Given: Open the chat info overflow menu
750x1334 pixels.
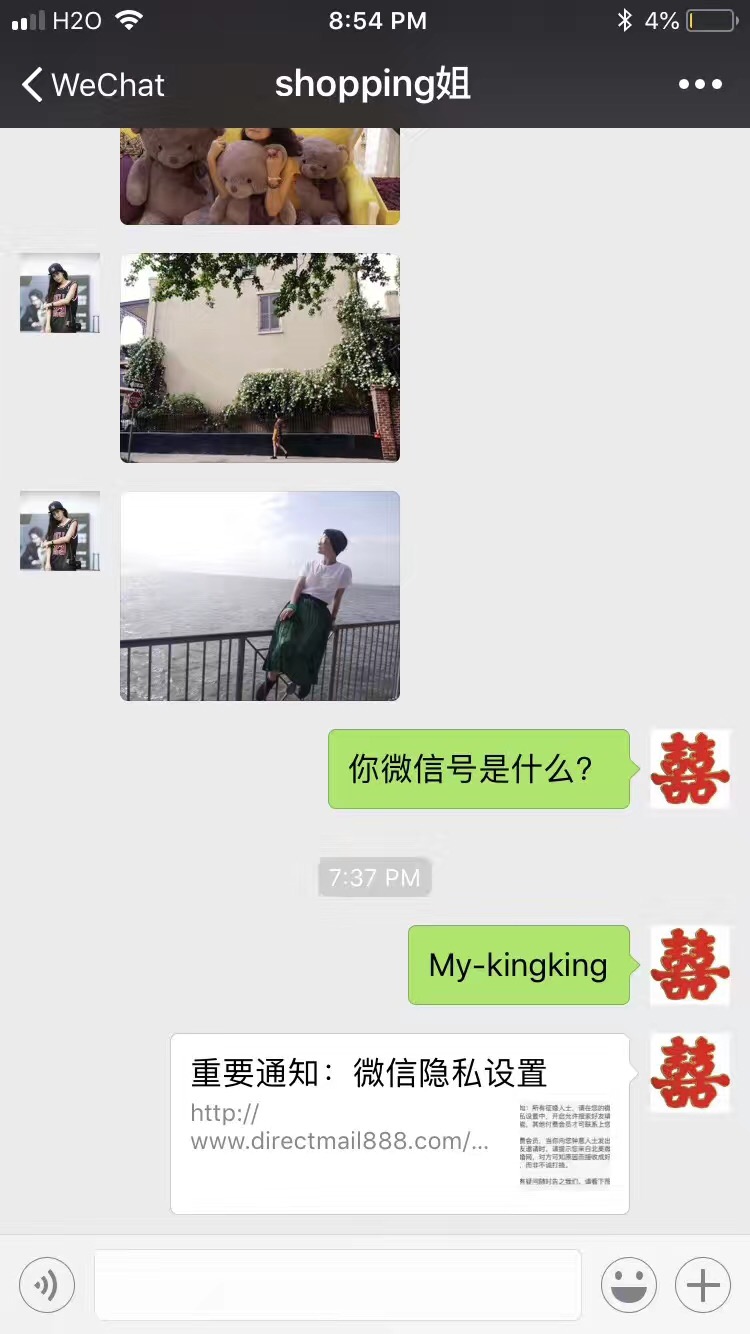Looking at the screenshot, I should (700, 85).
